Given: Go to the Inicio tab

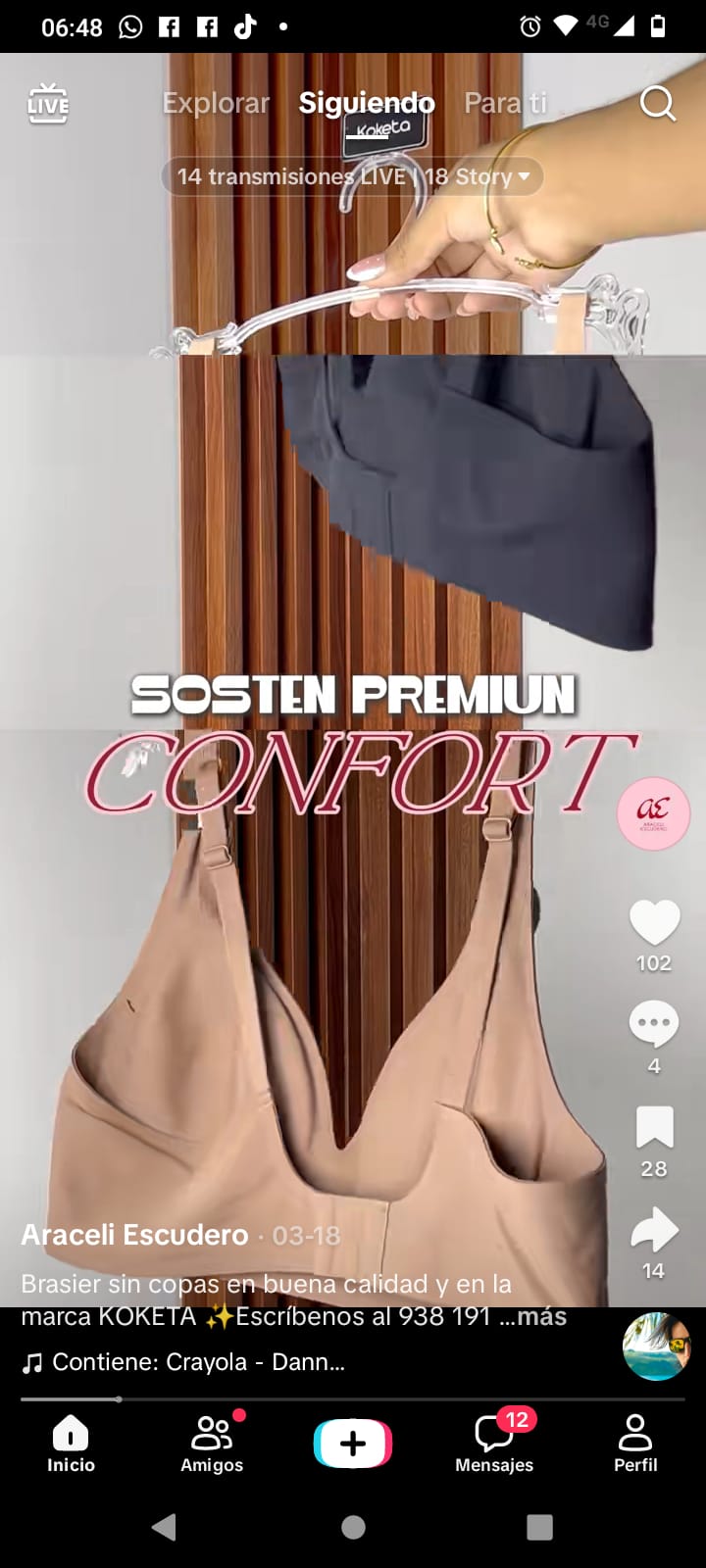Looking at the screenshot, I should coord(71,1445).
